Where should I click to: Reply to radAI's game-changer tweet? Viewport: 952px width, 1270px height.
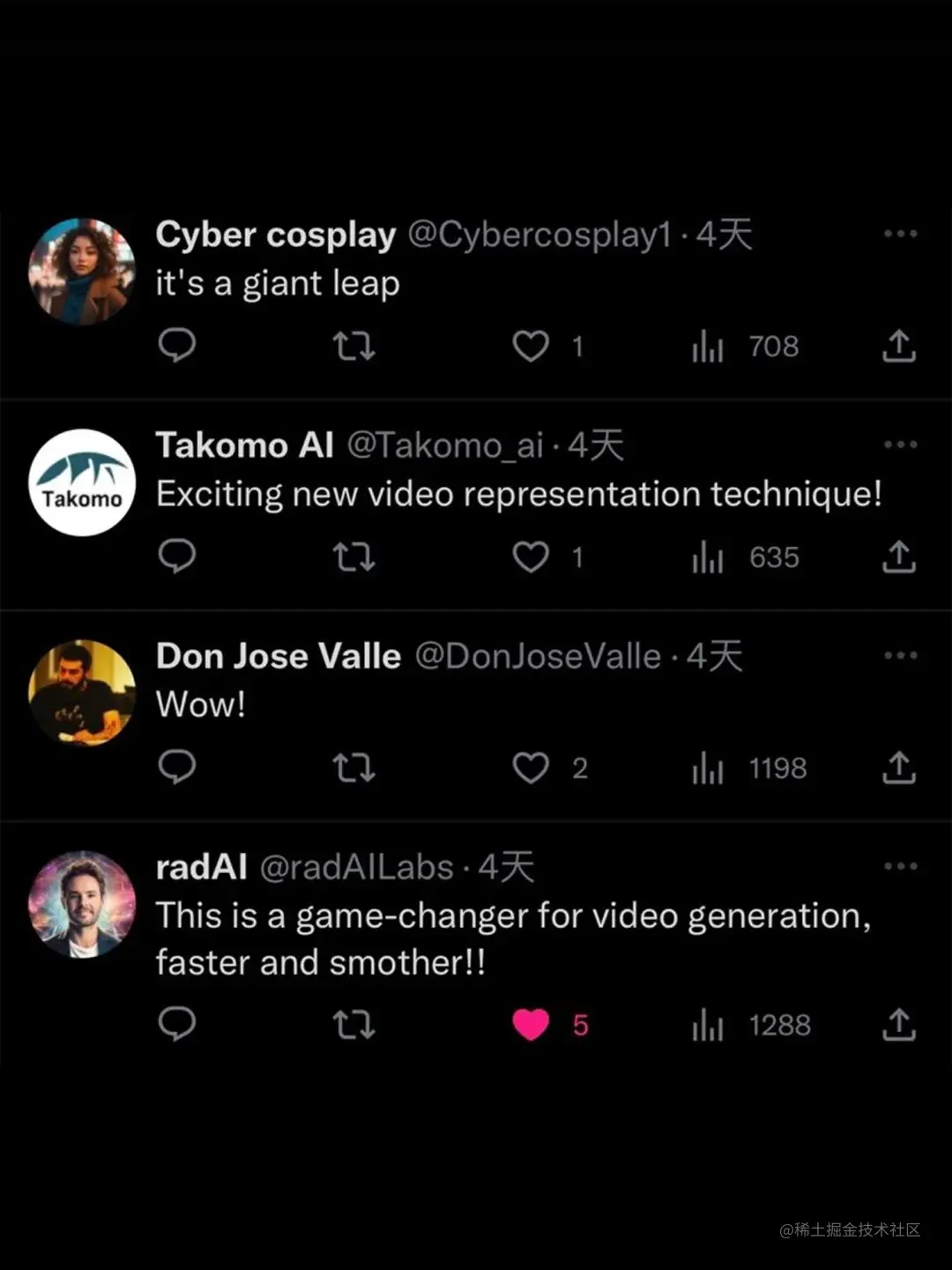point(176,1024)
